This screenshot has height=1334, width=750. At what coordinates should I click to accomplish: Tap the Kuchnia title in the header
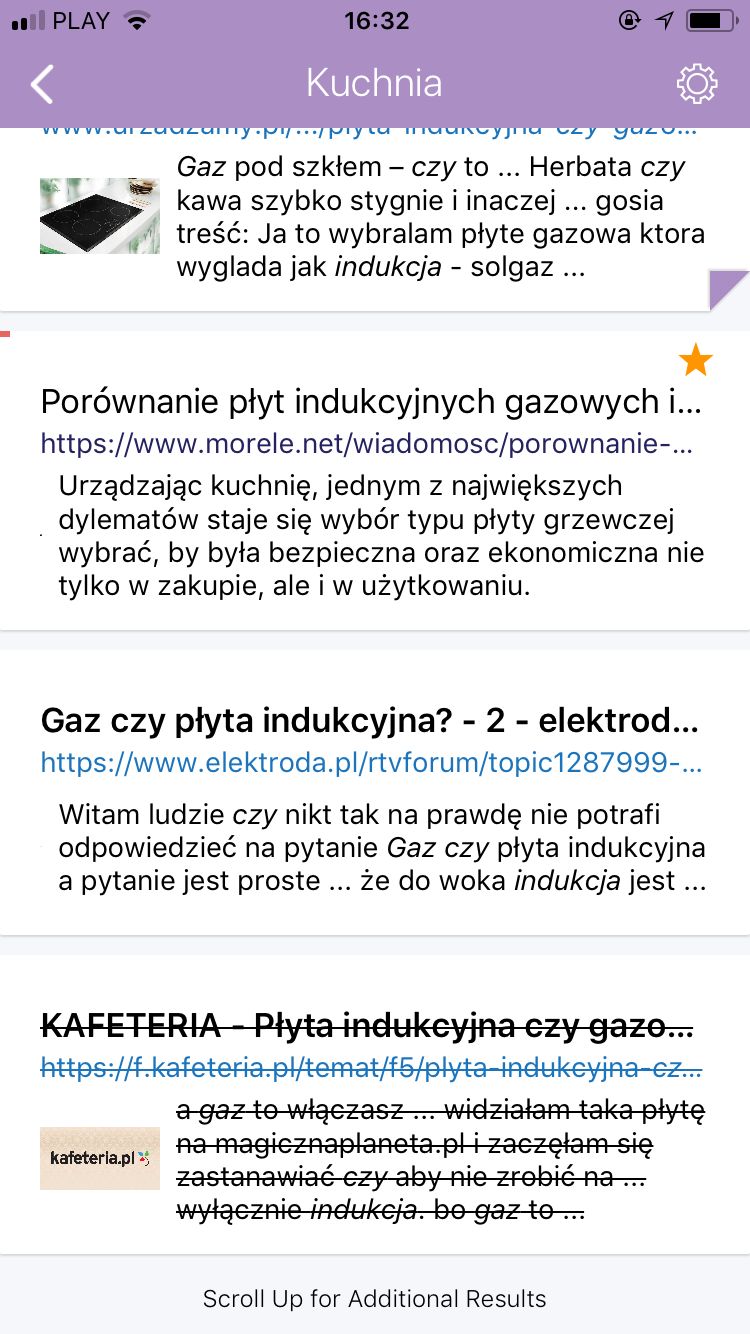pos(374,84)
